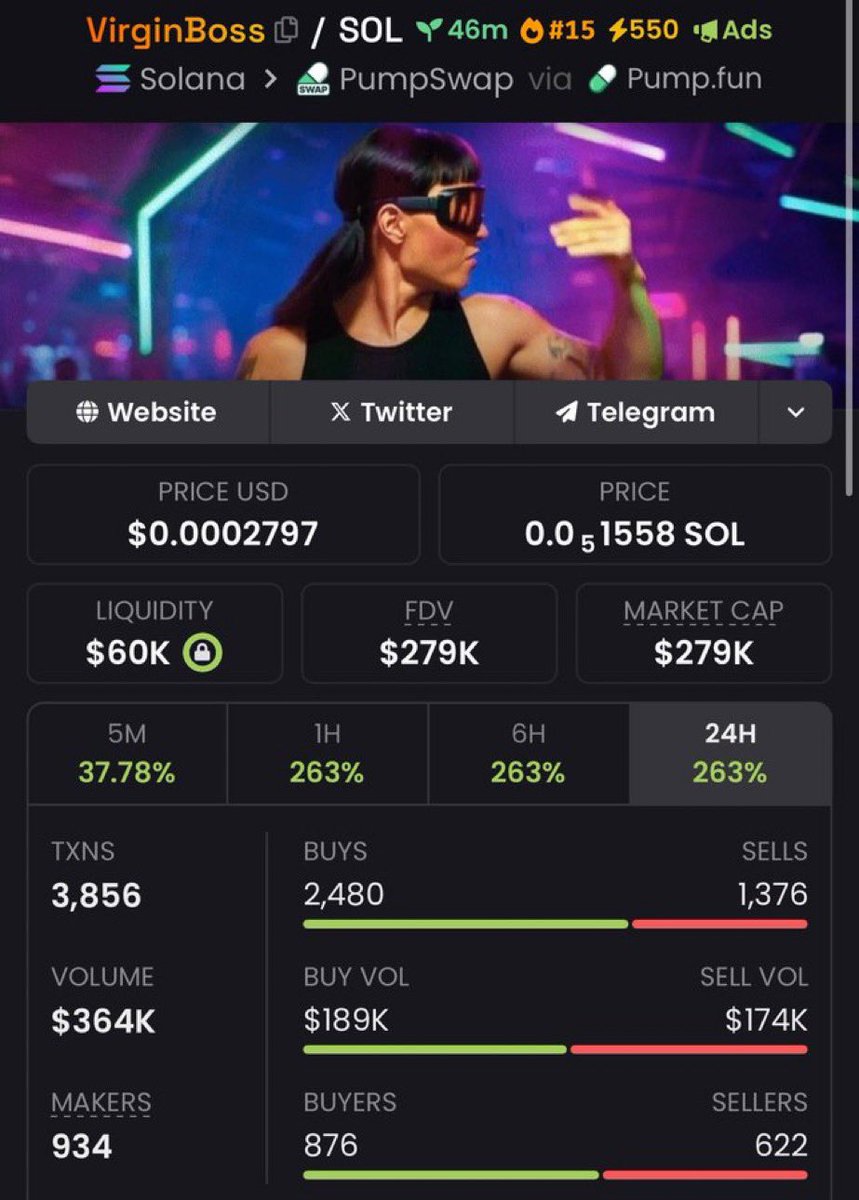Select the 6H timeframe stats
The height and width of the screenshot is (1200, 859).
click(x=528, y=753)
